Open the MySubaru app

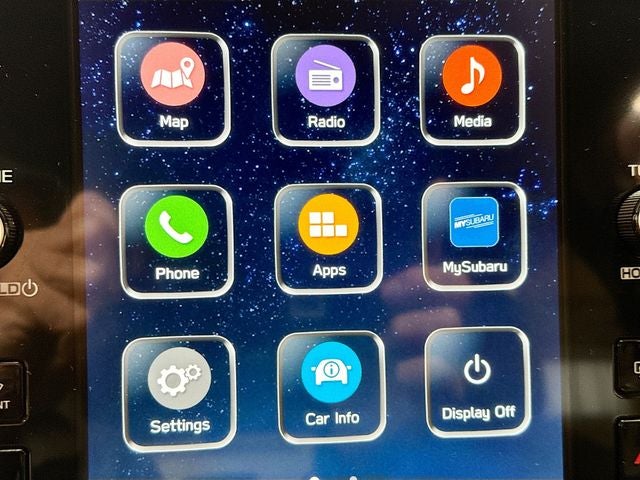(x=474, y=235)
